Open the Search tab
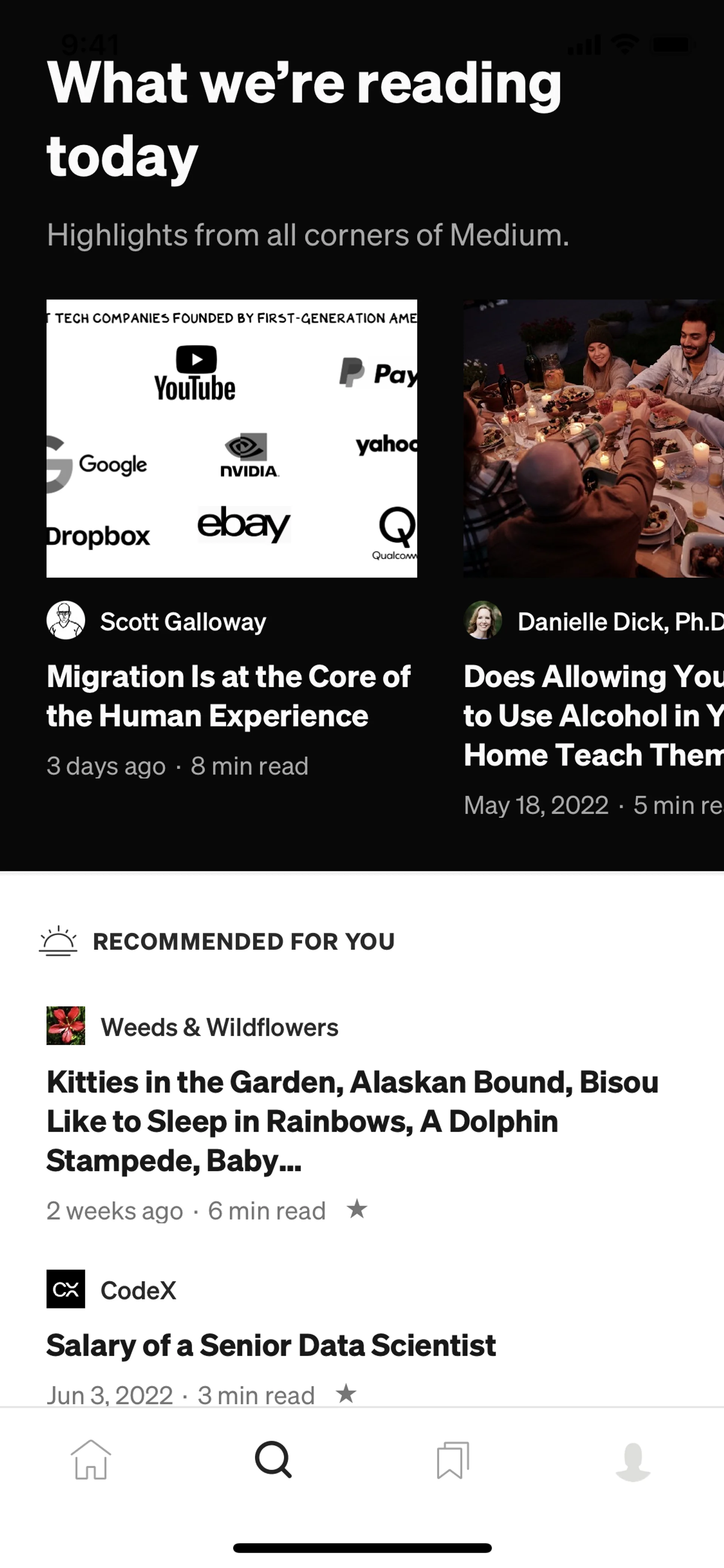 pos(273,1460)
